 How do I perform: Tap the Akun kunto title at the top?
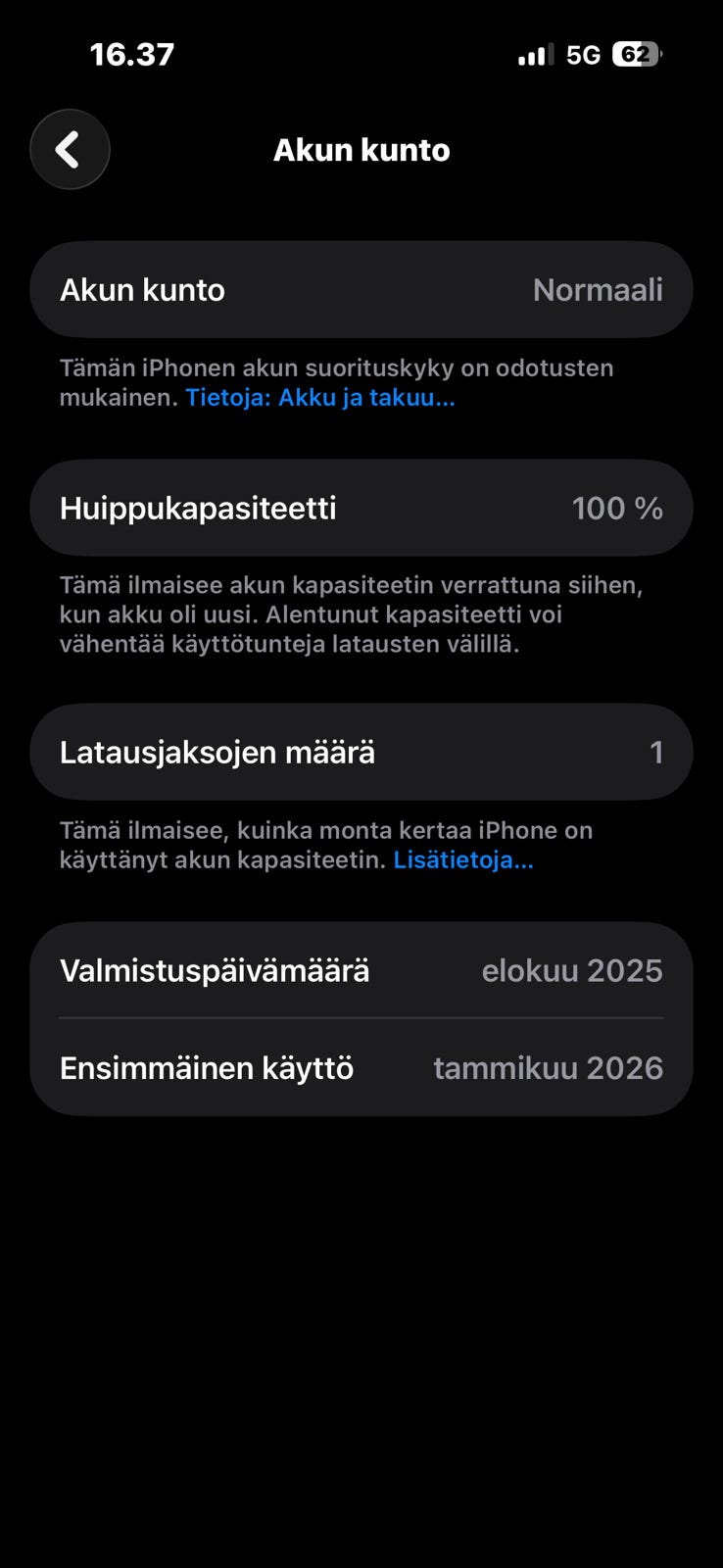click(x=361, y=149)
